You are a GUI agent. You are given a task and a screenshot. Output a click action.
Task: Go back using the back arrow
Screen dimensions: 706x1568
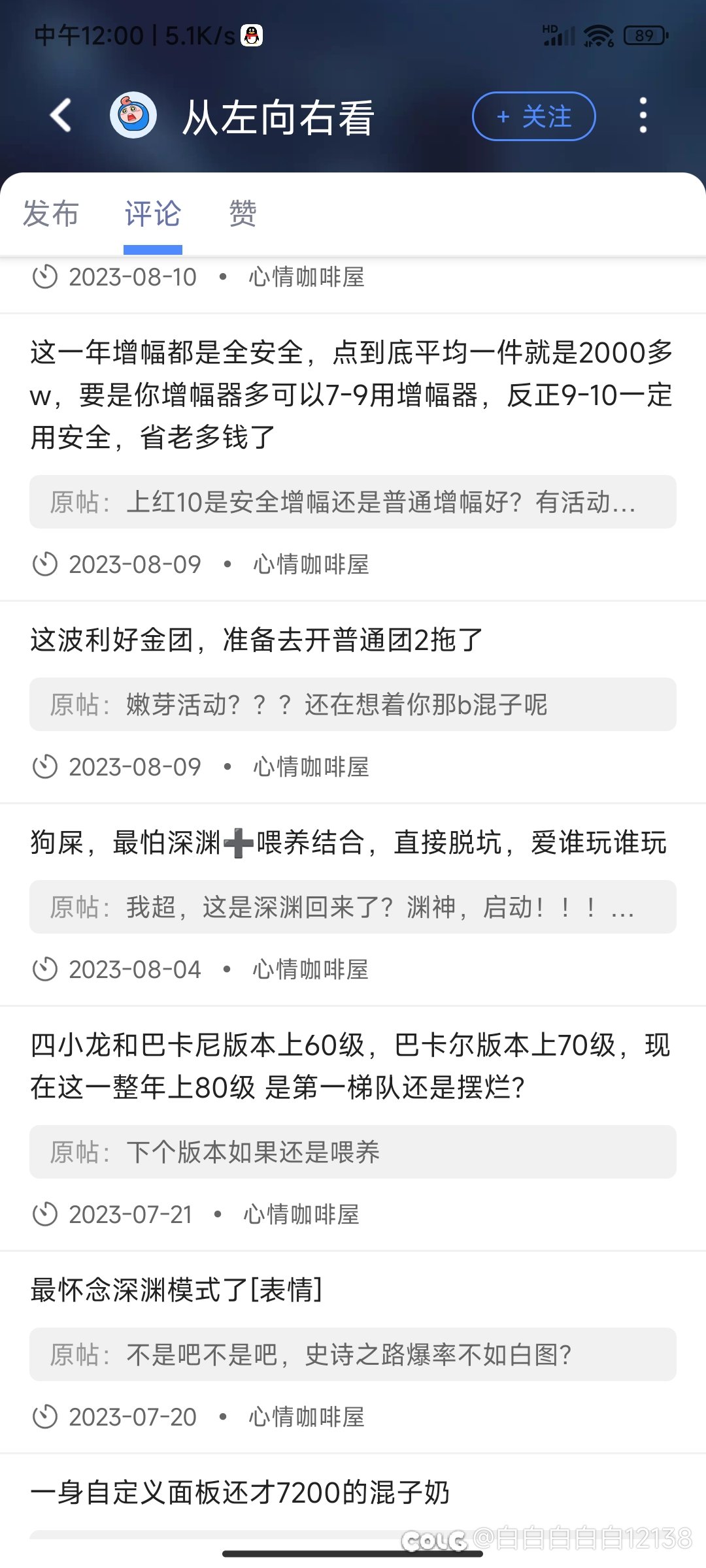pyautogui.click(x=61, y=116)
